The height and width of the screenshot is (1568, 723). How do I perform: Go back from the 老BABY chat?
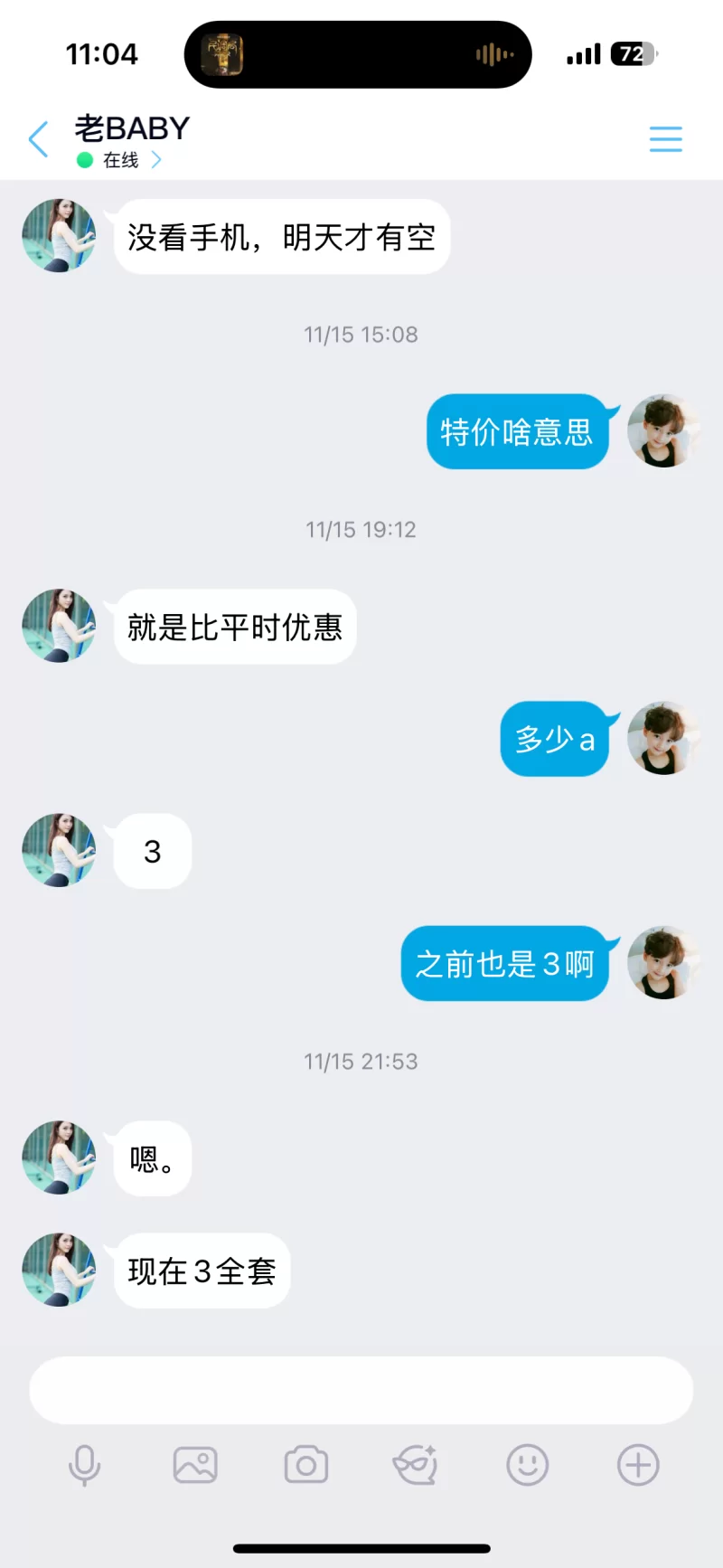tap(38, 139)
